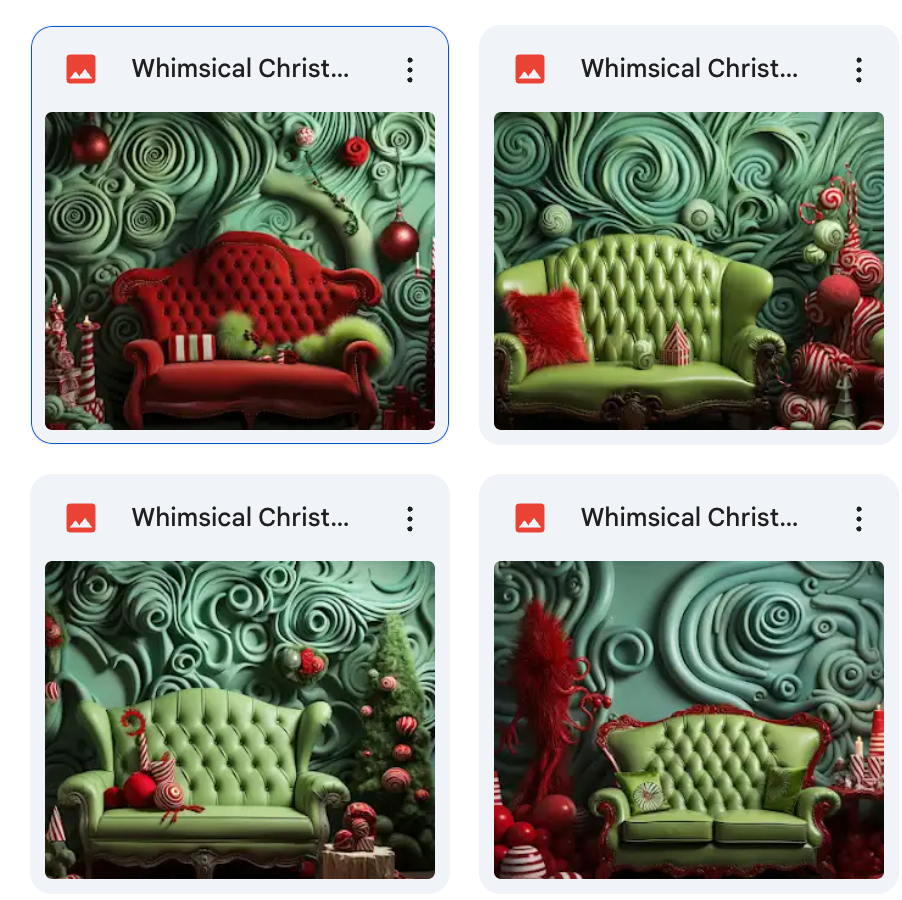Open more options for the Christmas tree sofa file
The image size is (902, 900).
tap(410, 519)
